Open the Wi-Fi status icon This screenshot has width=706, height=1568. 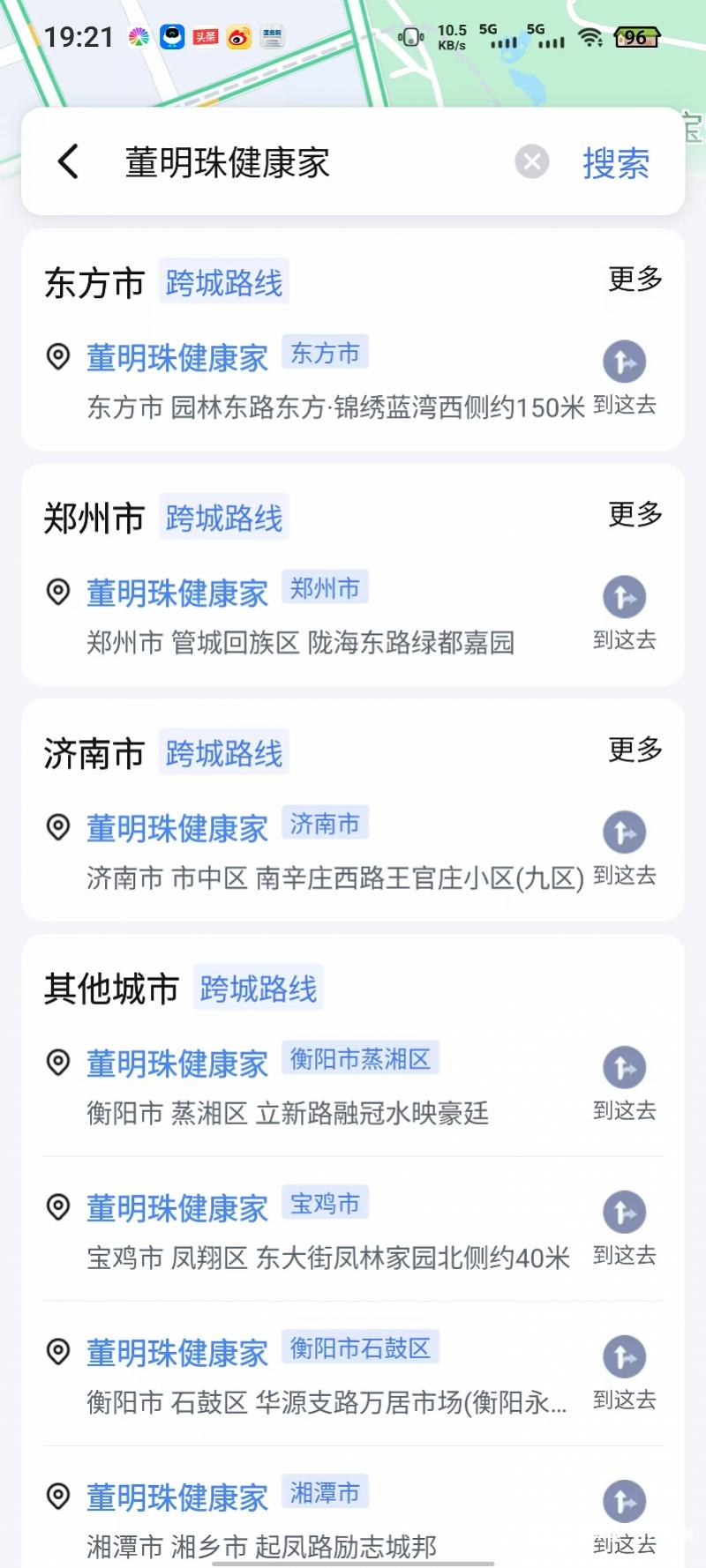pos(590,38)
